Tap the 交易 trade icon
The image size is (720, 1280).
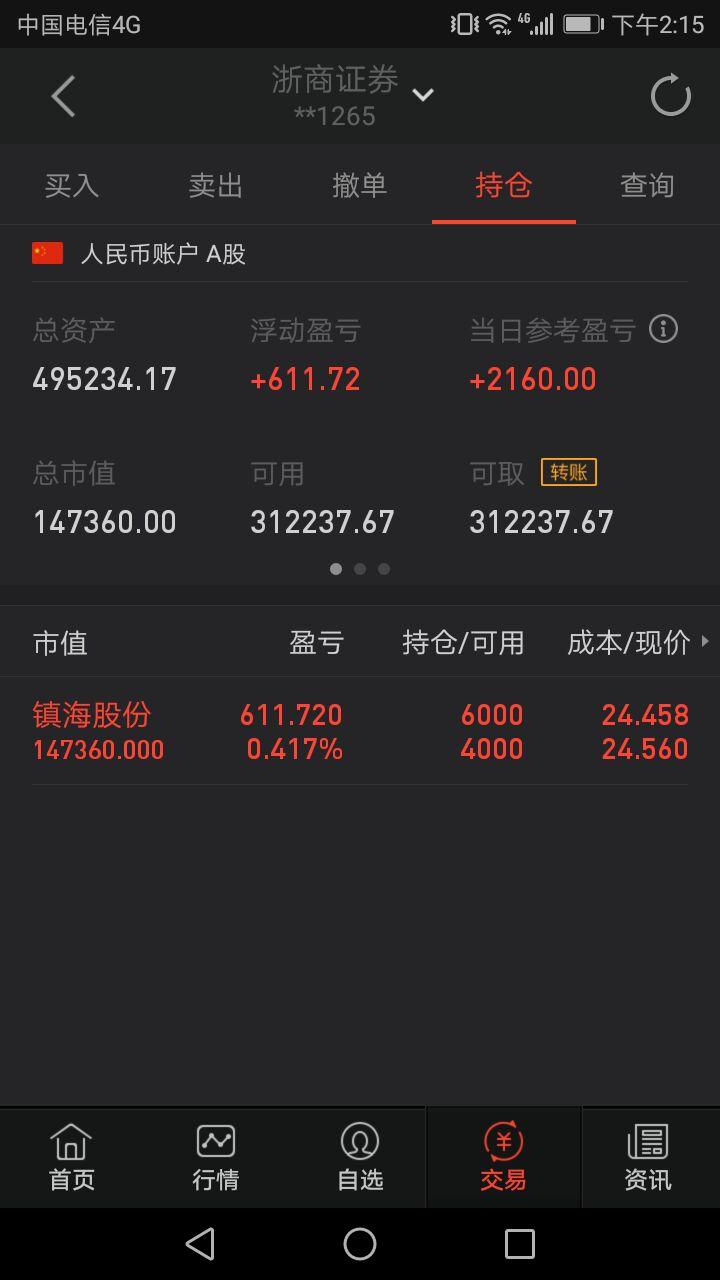tap(503, 1157)
